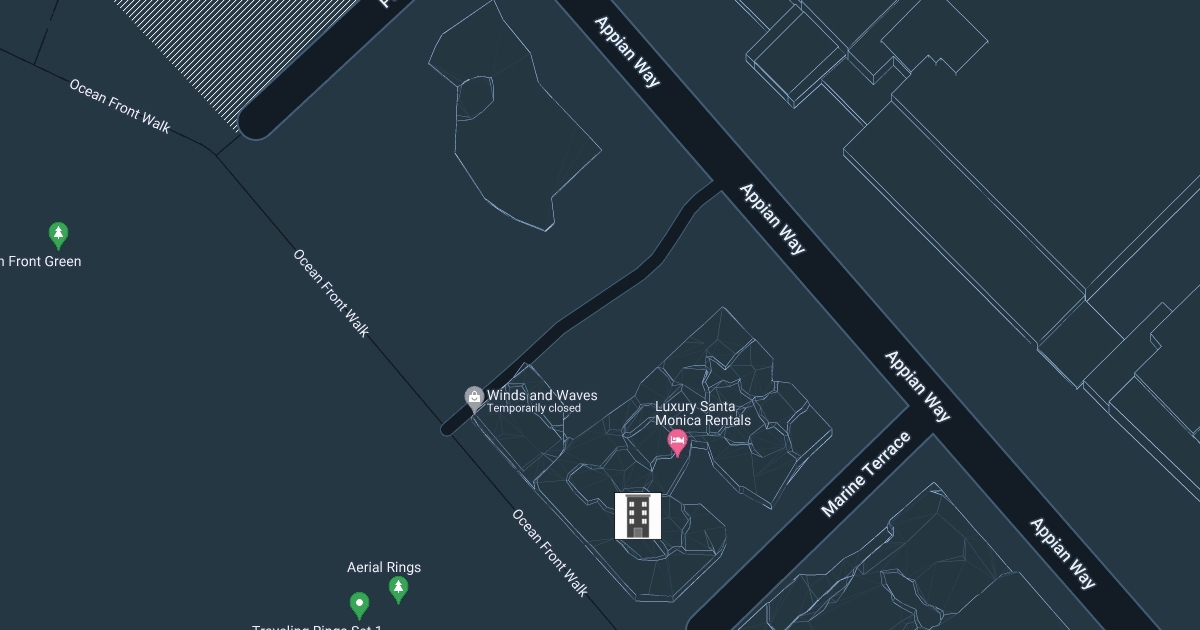
Task: Open the Ocean Front Green park pin
Action: [58, 235]
